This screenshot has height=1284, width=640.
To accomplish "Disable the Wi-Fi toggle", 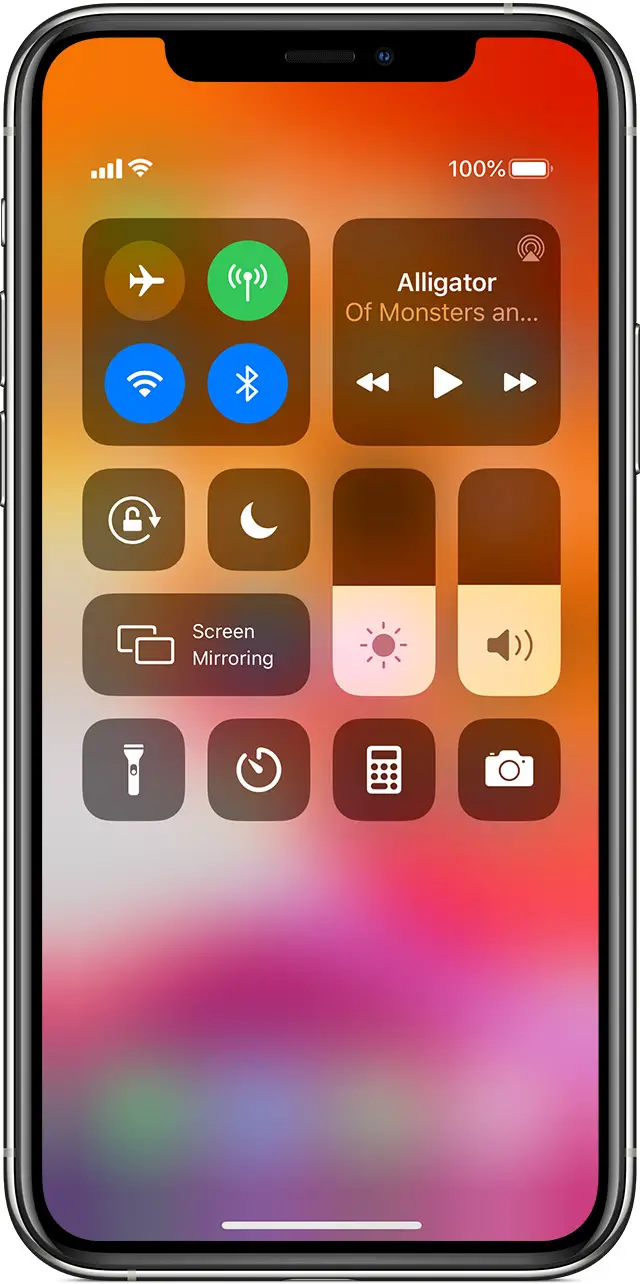I will [145, 385].
